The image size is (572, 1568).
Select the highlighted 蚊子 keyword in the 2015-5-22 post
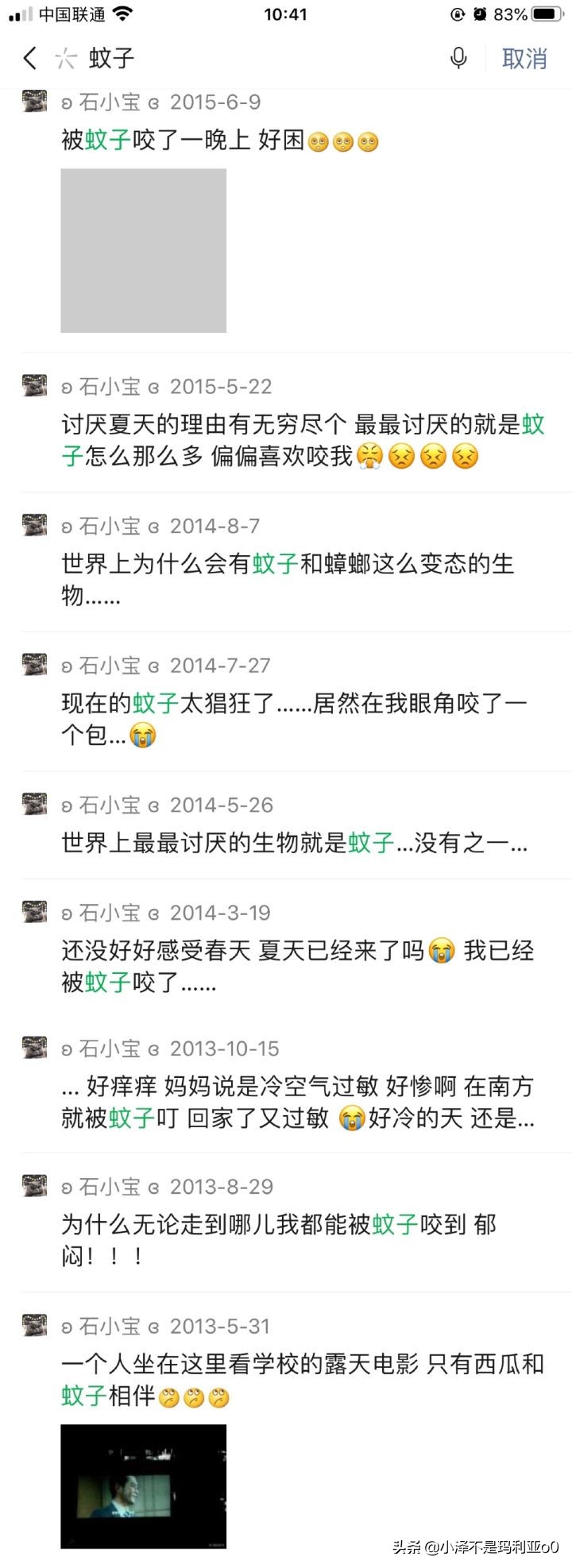tap(534, 427)
